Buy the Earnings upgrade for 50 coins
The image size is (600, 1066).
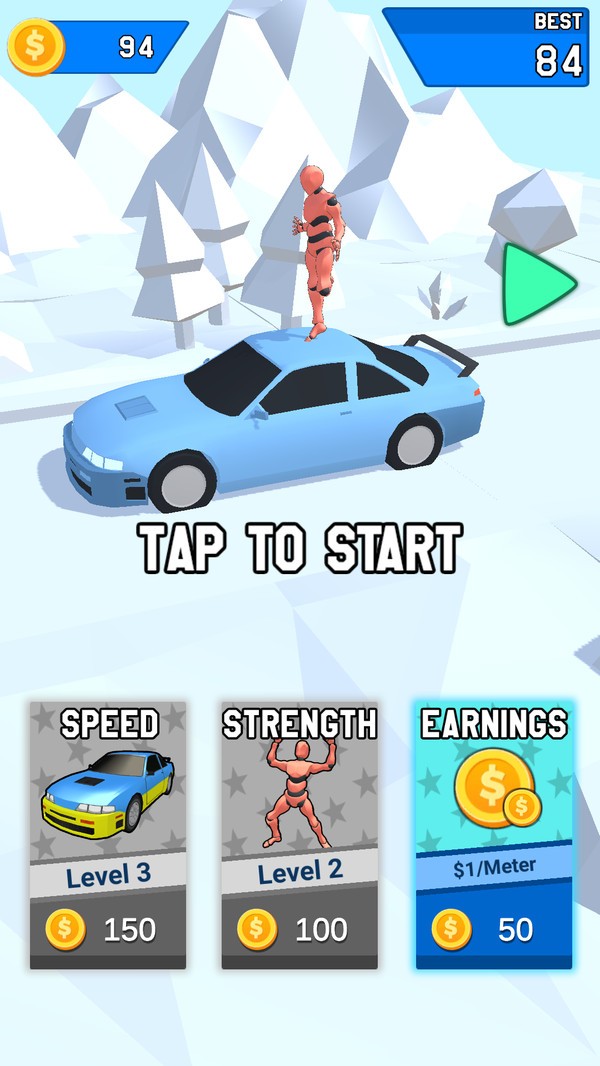494,835
